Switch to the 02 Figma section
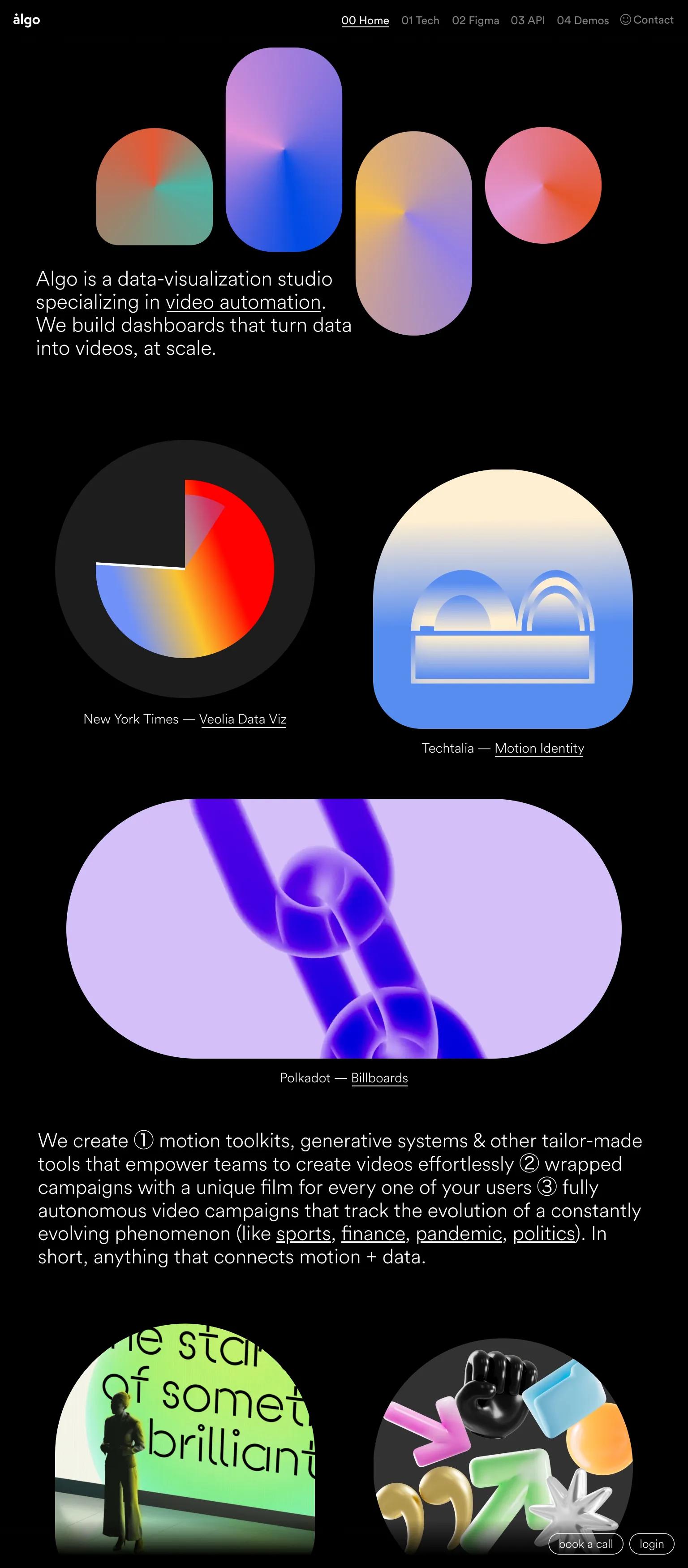The height and width of the screenshot is (1568, 688). [x=477, y=20]
